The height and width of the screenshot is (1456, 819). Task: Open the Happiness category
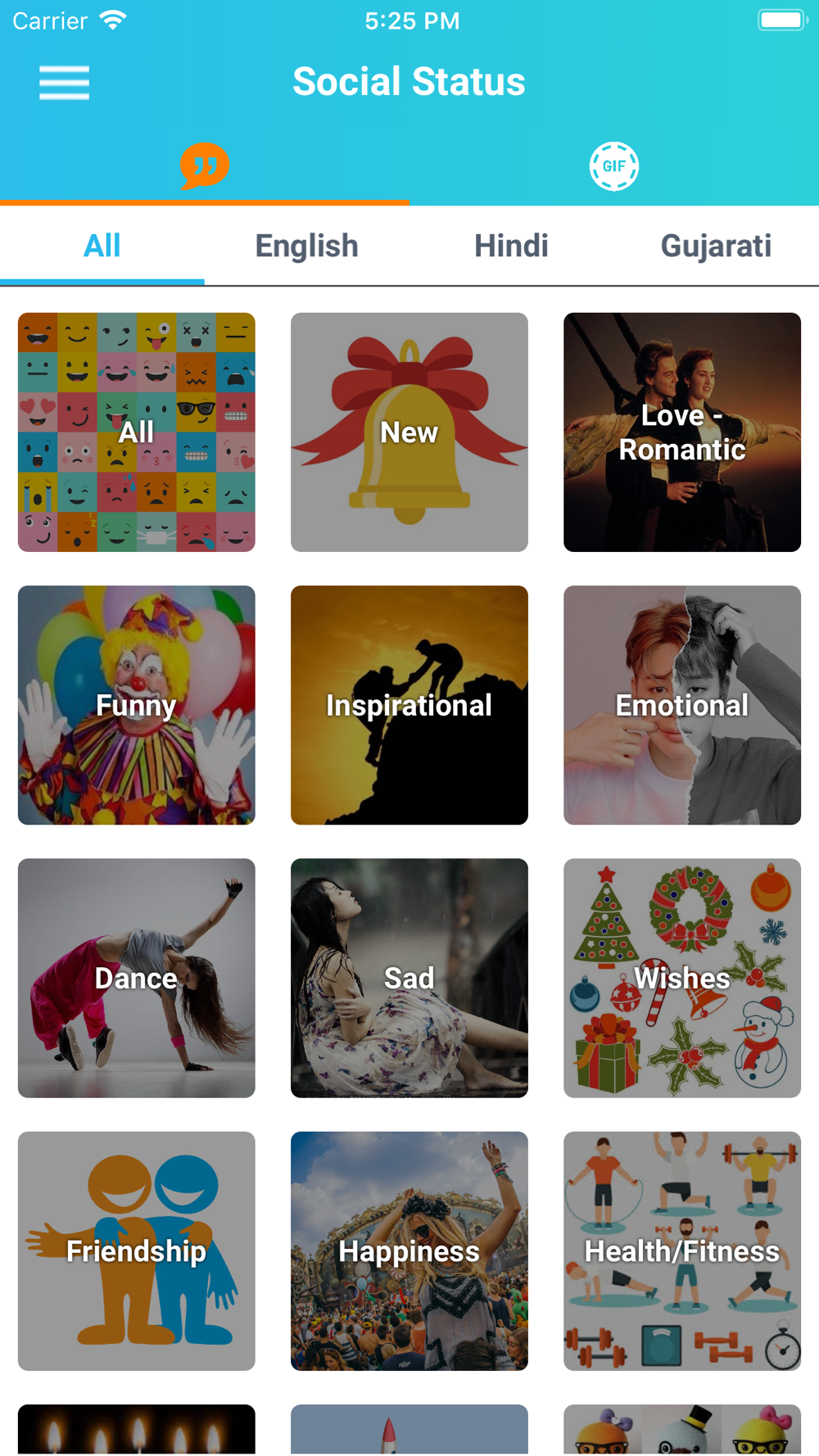tap(409, 1250)
